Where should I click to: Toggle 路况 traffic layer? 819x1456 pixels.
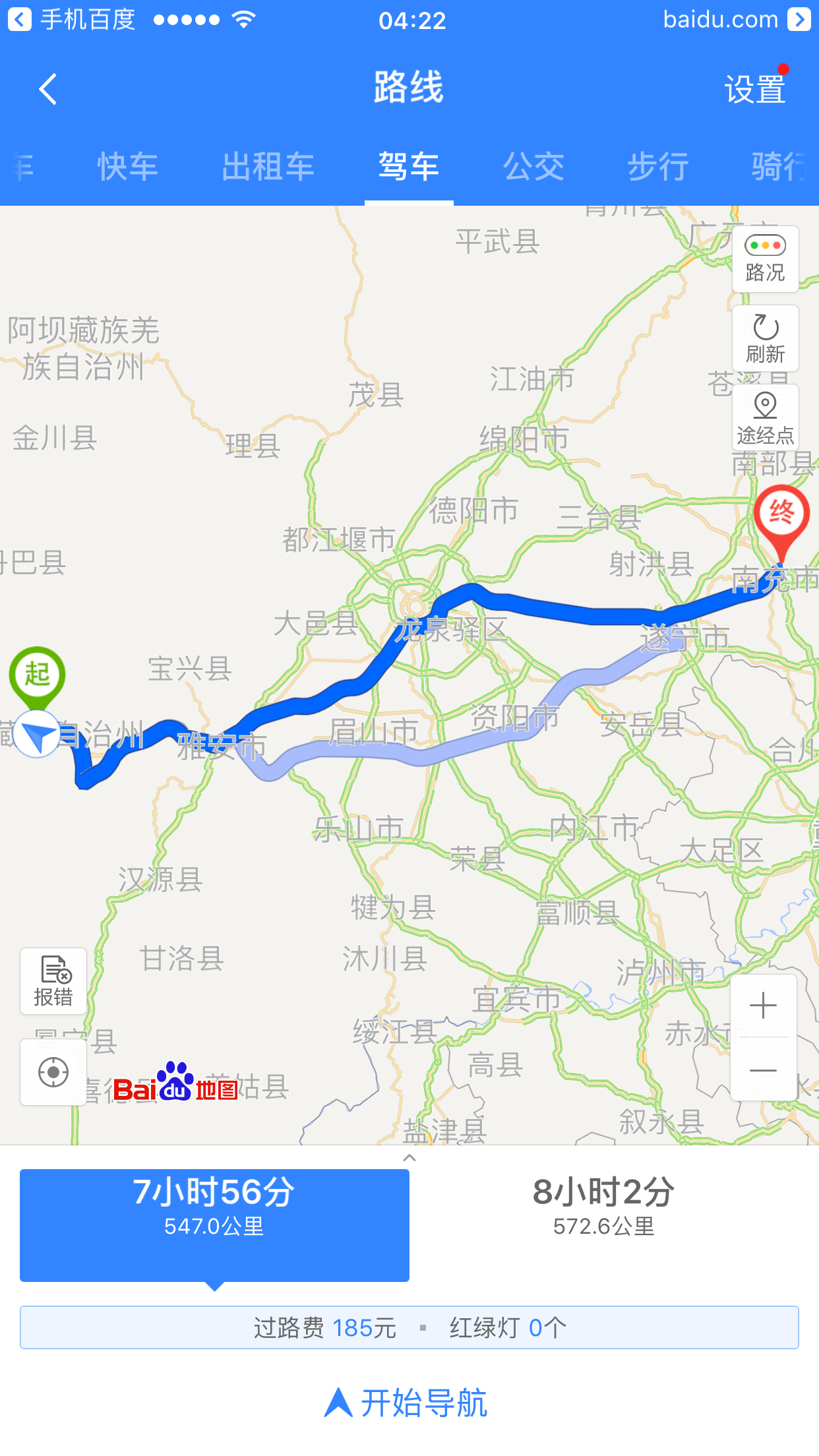click(x=765, y=259)
